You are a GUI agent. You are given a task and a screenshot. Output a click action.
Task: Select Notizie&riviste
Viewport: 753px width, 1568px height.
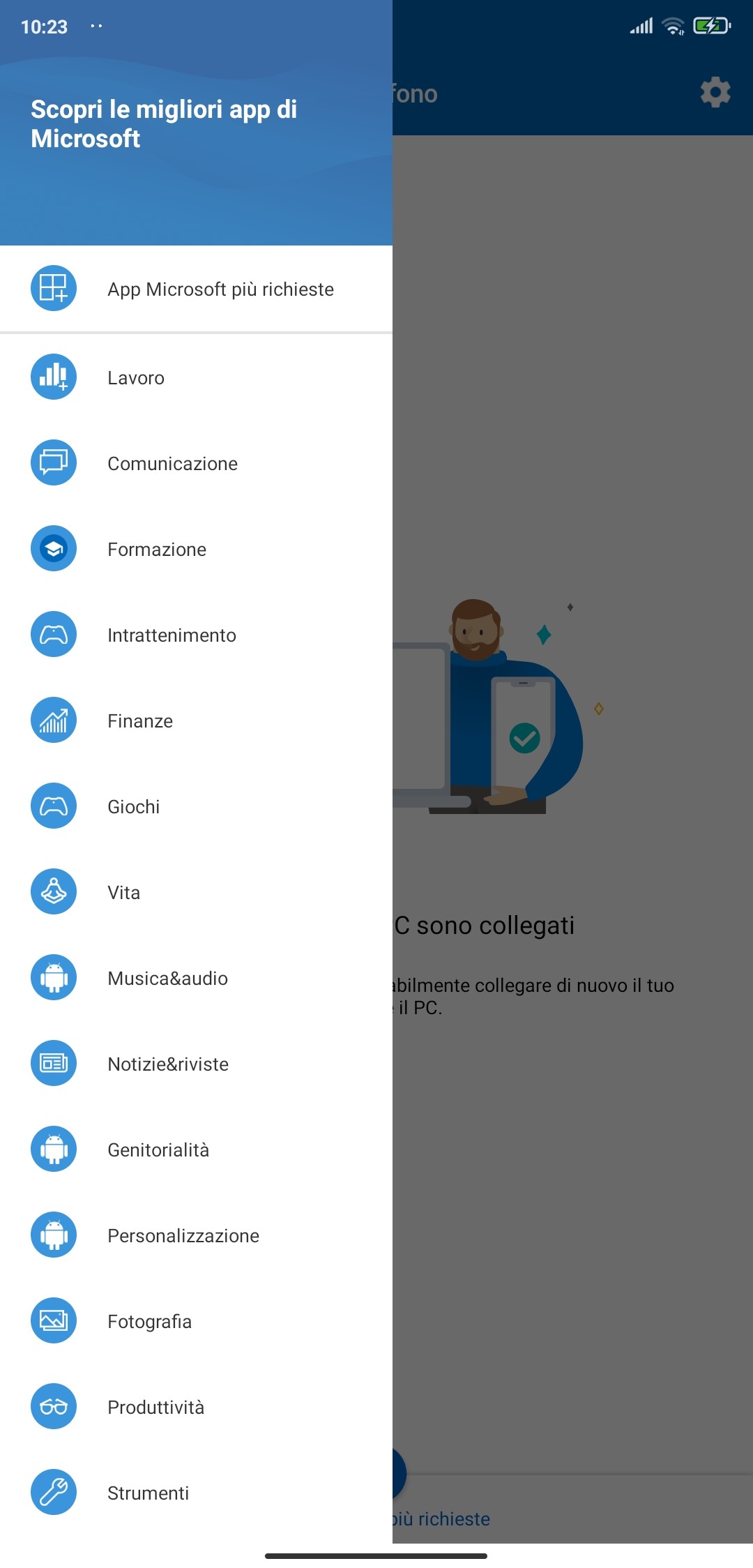point(196,1064)
